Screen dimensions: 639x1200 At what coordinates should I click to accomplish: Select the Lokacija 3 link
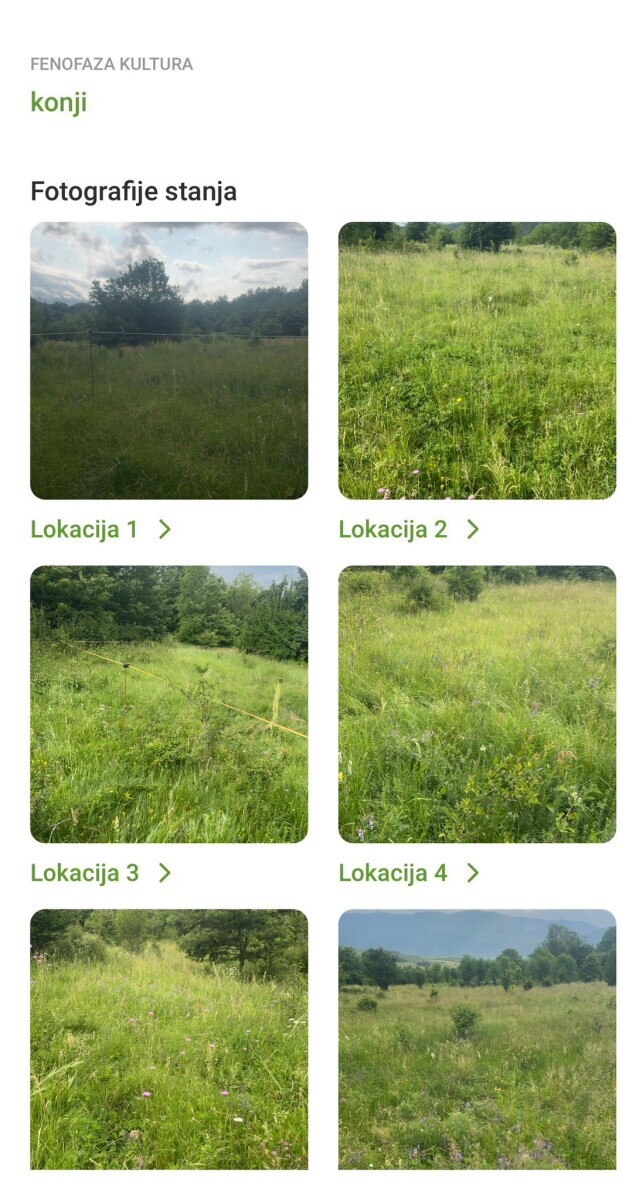101,873
